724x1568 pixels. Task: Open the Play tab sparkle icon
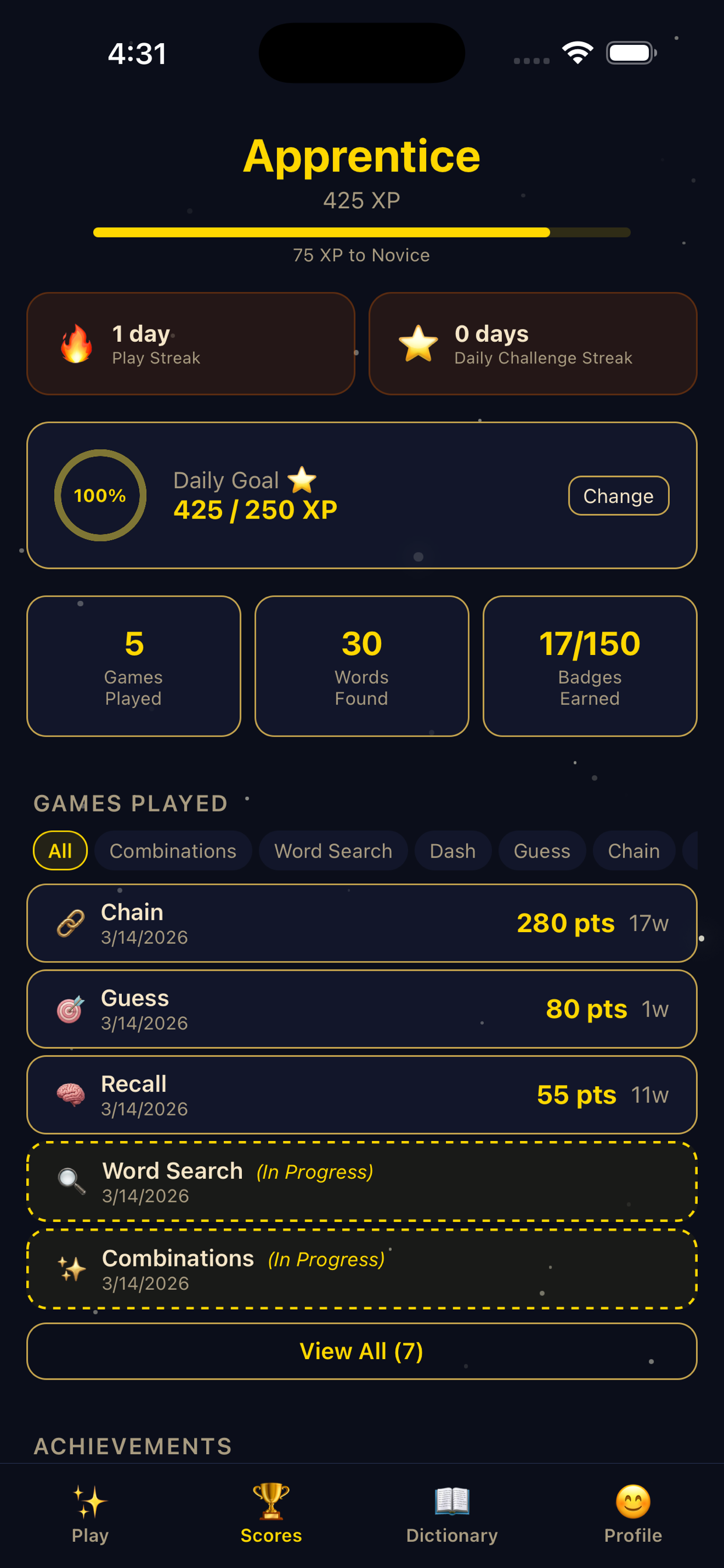click(89, 1499)
